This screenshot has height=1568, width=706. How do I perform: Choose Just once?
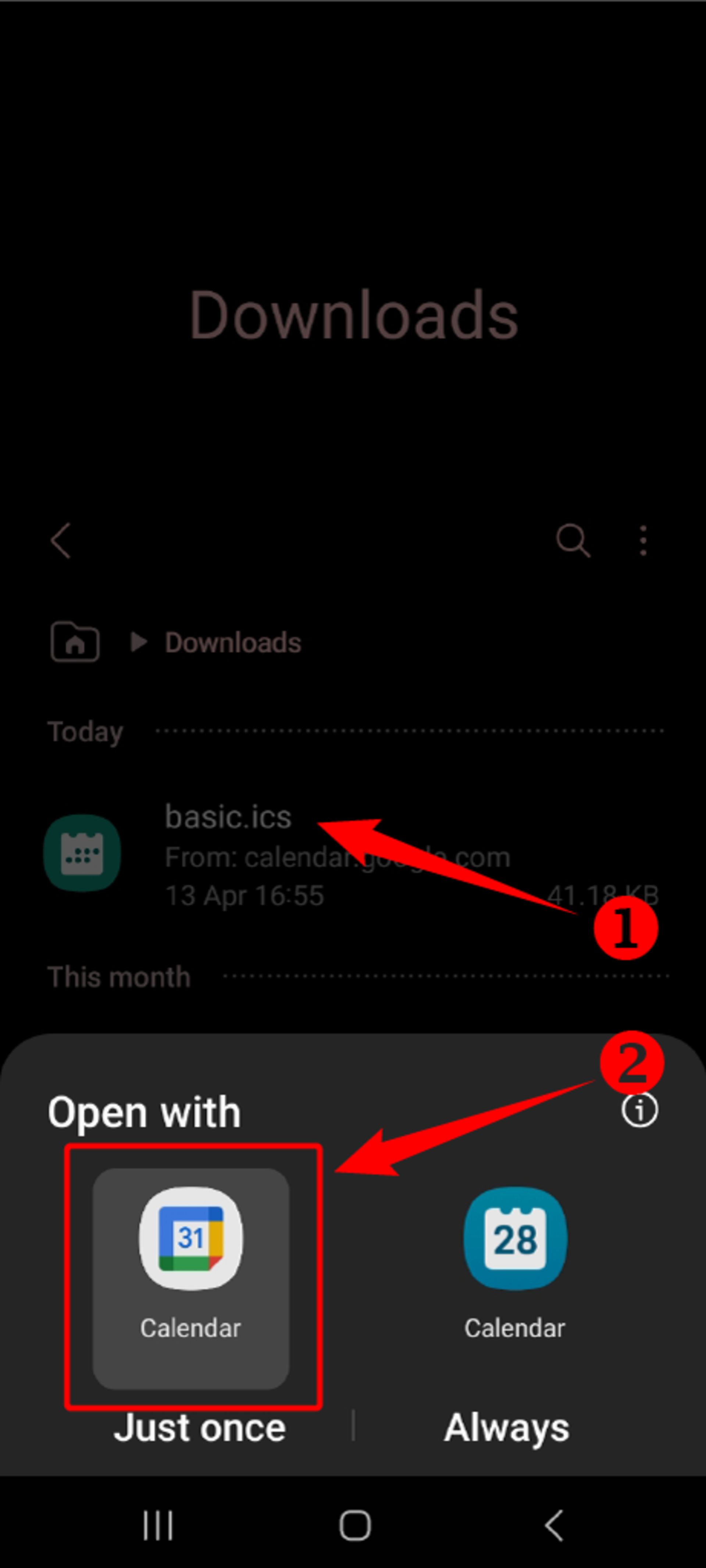tap(200, 1428)
